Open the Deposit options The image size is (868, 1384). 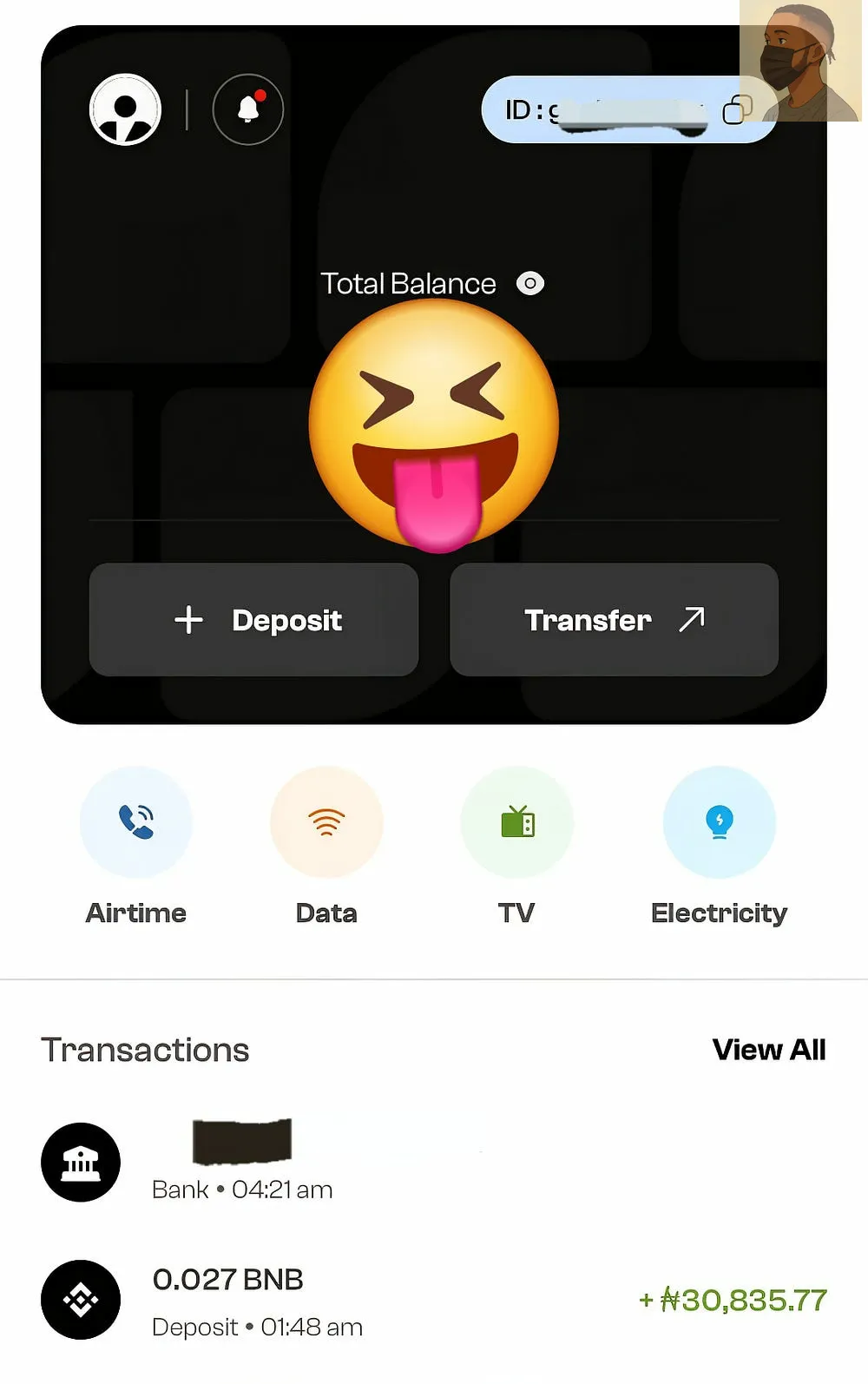[253, 620]
